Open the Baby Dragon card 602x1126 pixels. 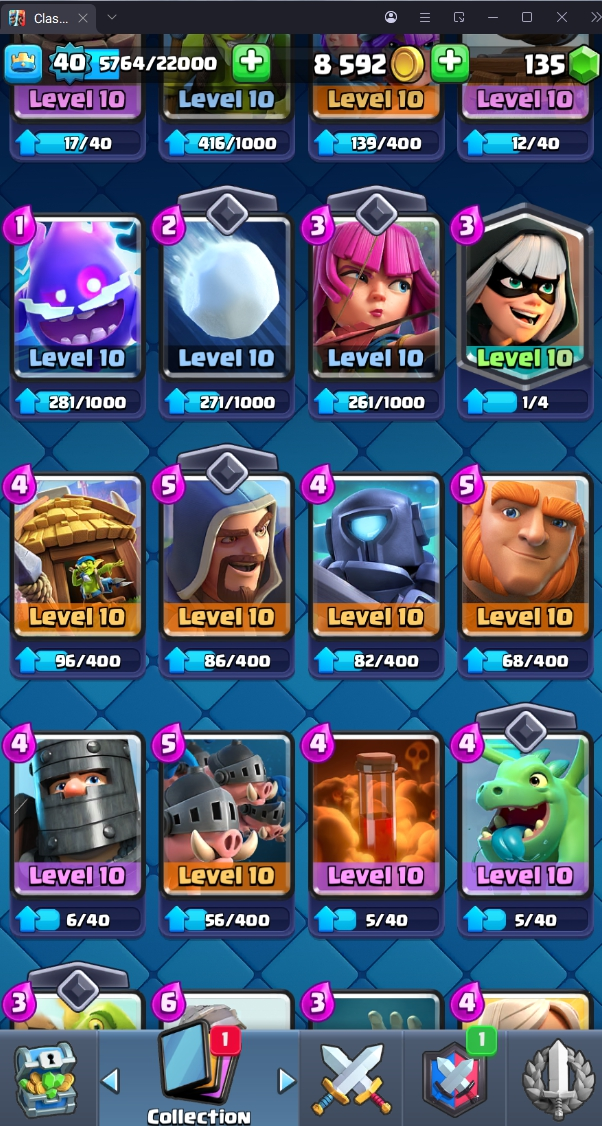coord(525,816)
